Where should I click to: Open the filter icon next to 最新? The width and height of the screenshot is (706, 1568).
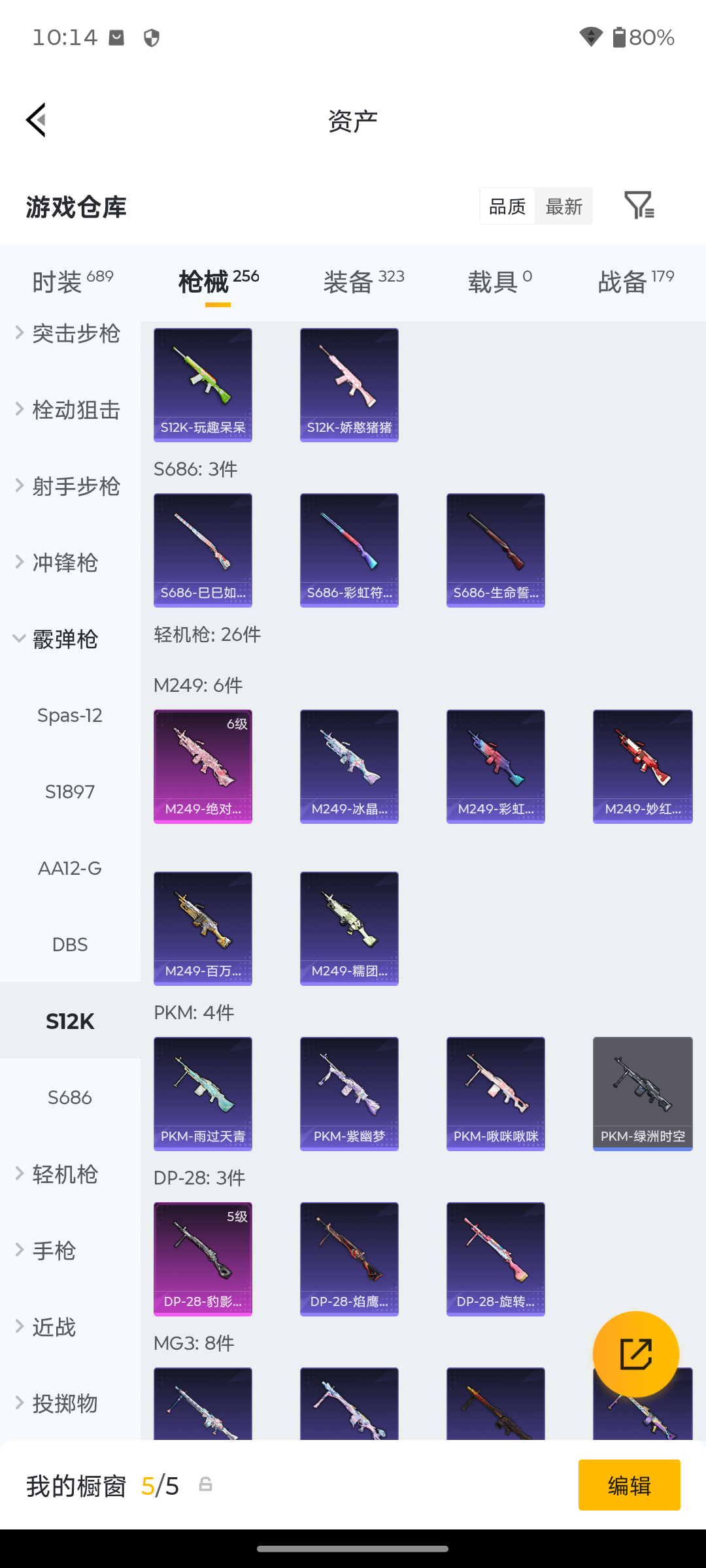[x=639, y=206]
